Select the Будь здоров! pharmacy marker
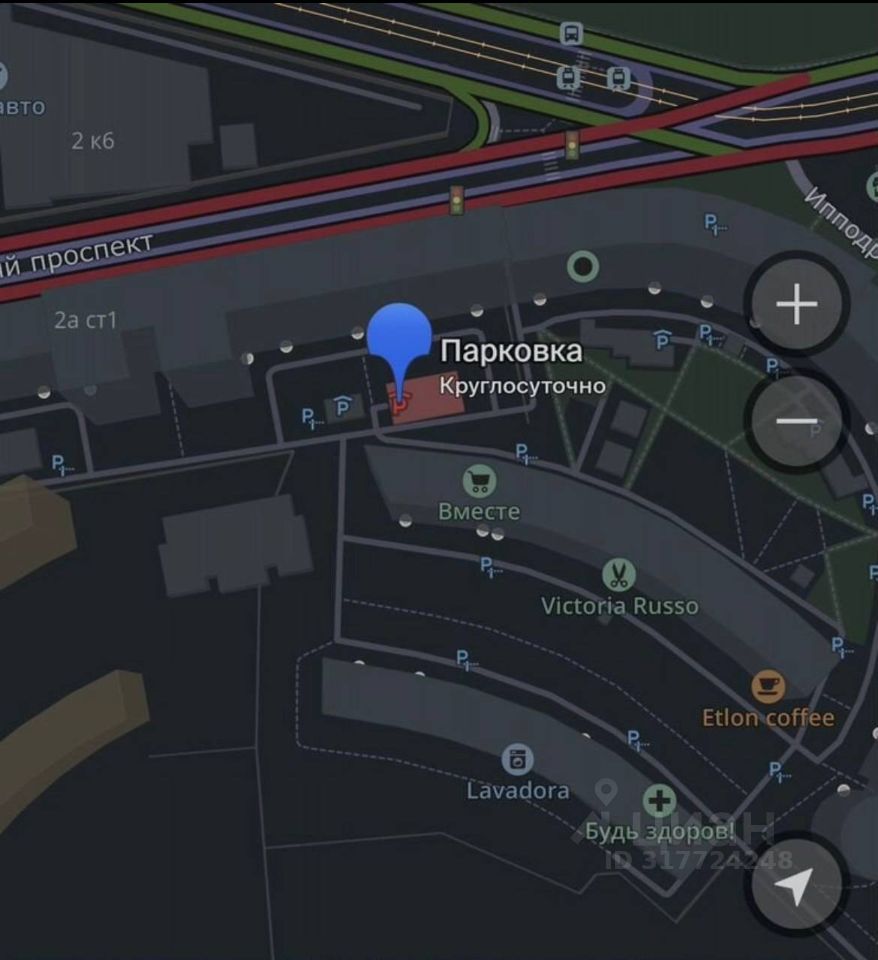The height and width of the screenshot is (960, 878). tap(659, 801)
